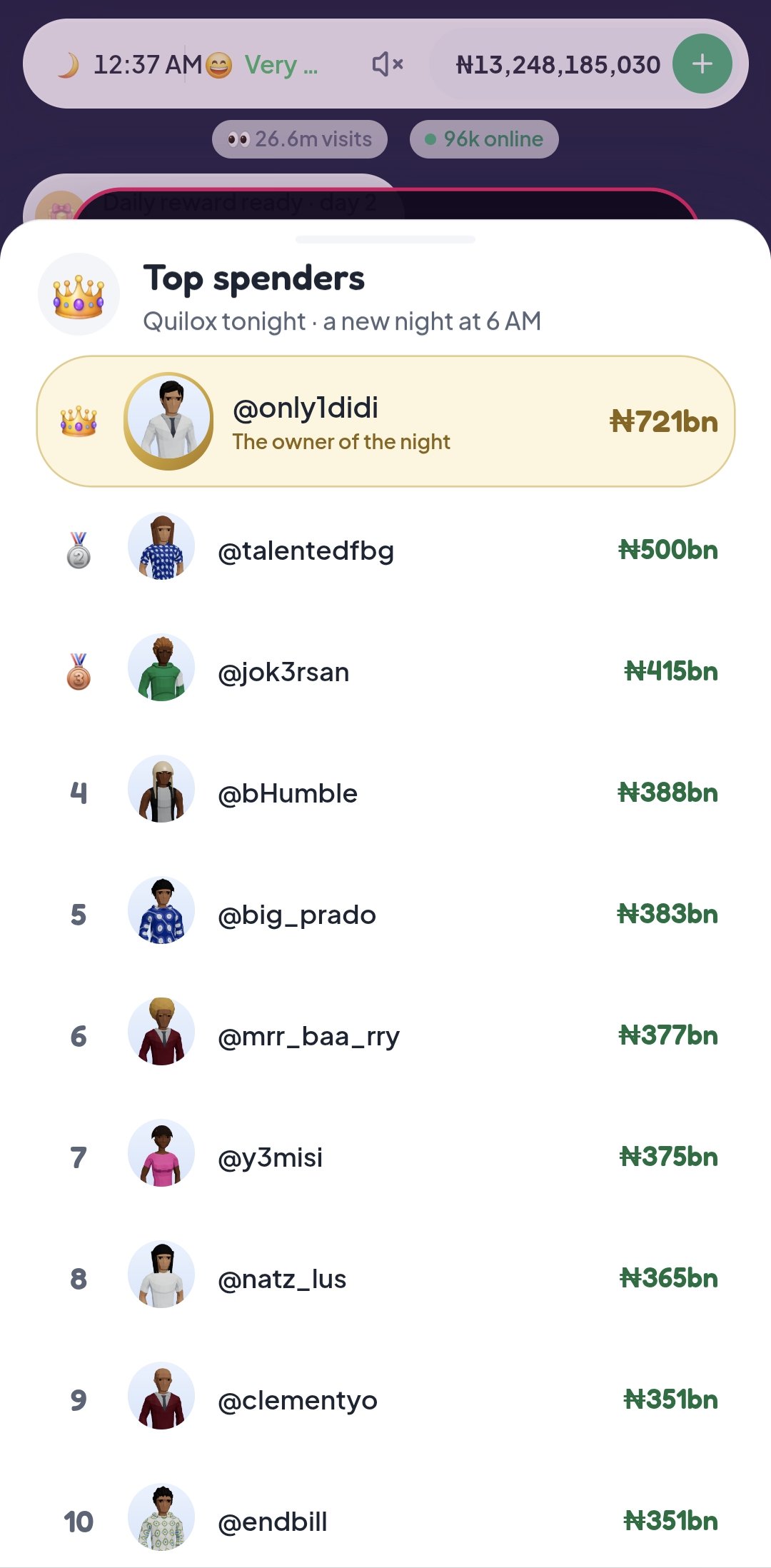Toggle the muted speaker icon

[x=388, y=64]
